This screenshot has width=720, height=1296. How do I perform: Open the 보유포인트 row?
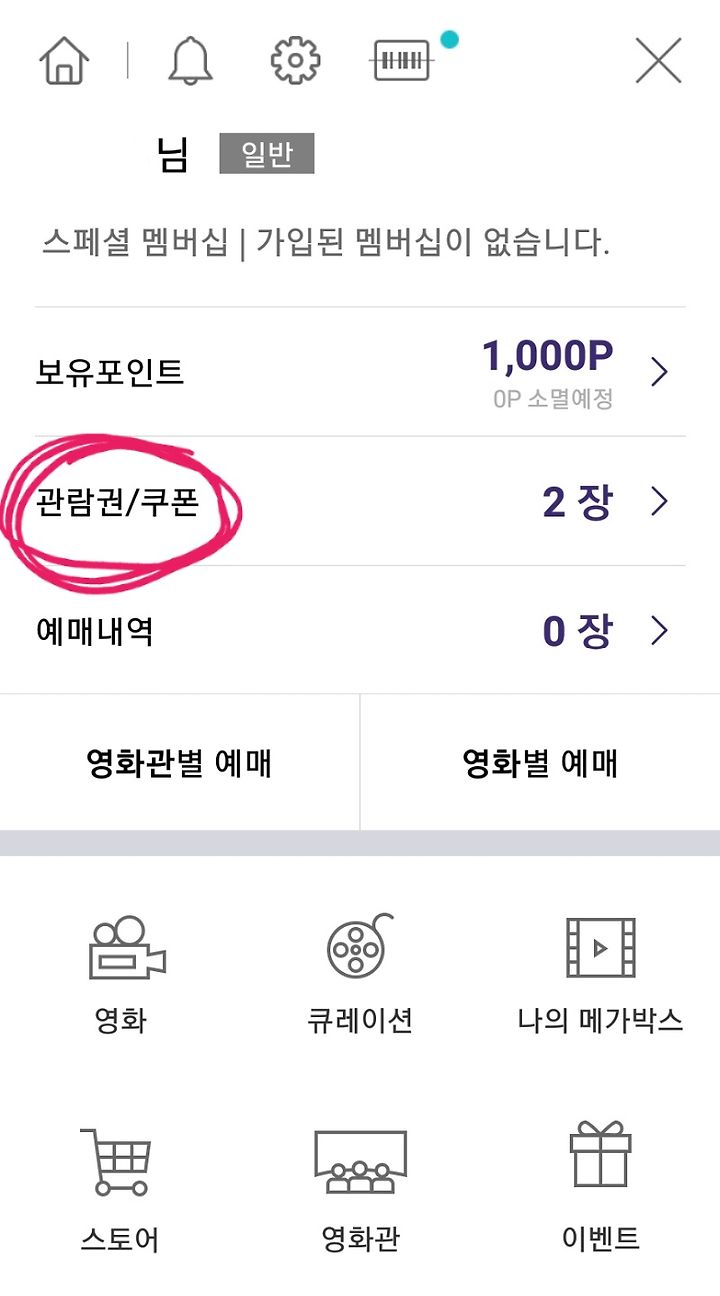[360, 372]
